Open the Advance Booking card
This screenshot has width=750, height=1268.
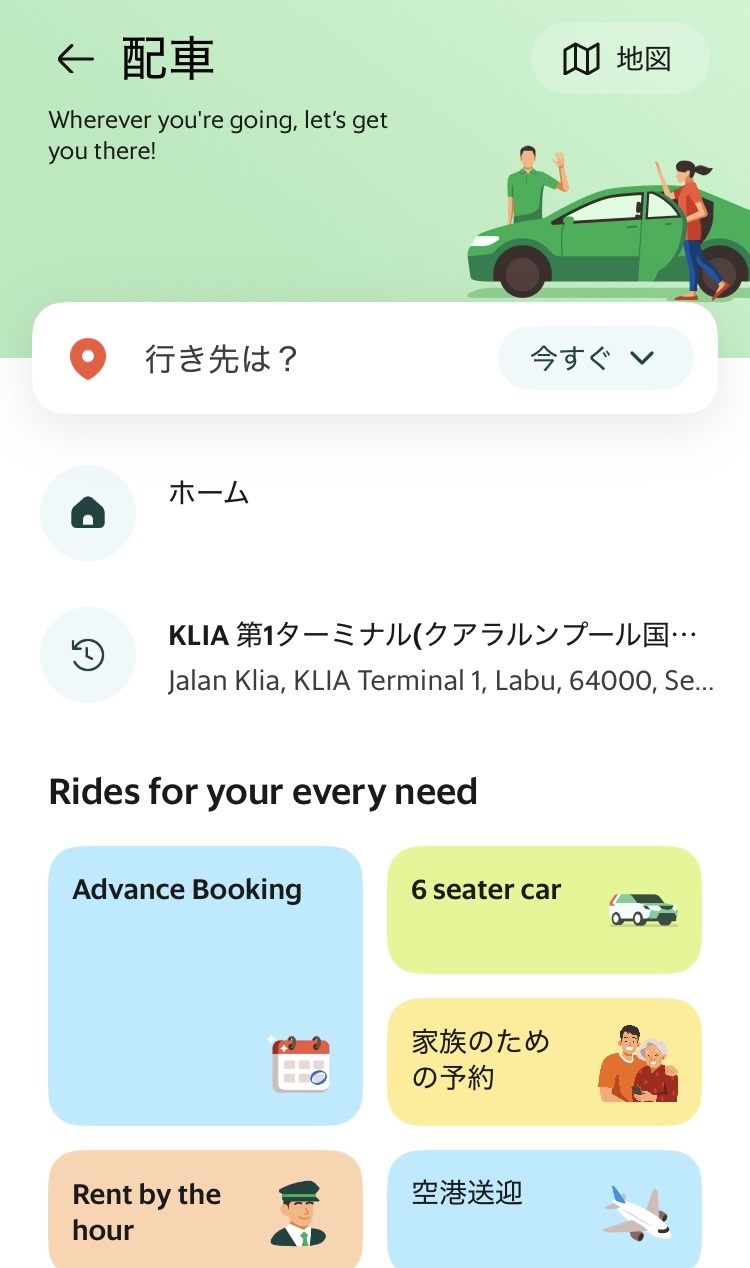pyautogui.click(x=205, y=986)
